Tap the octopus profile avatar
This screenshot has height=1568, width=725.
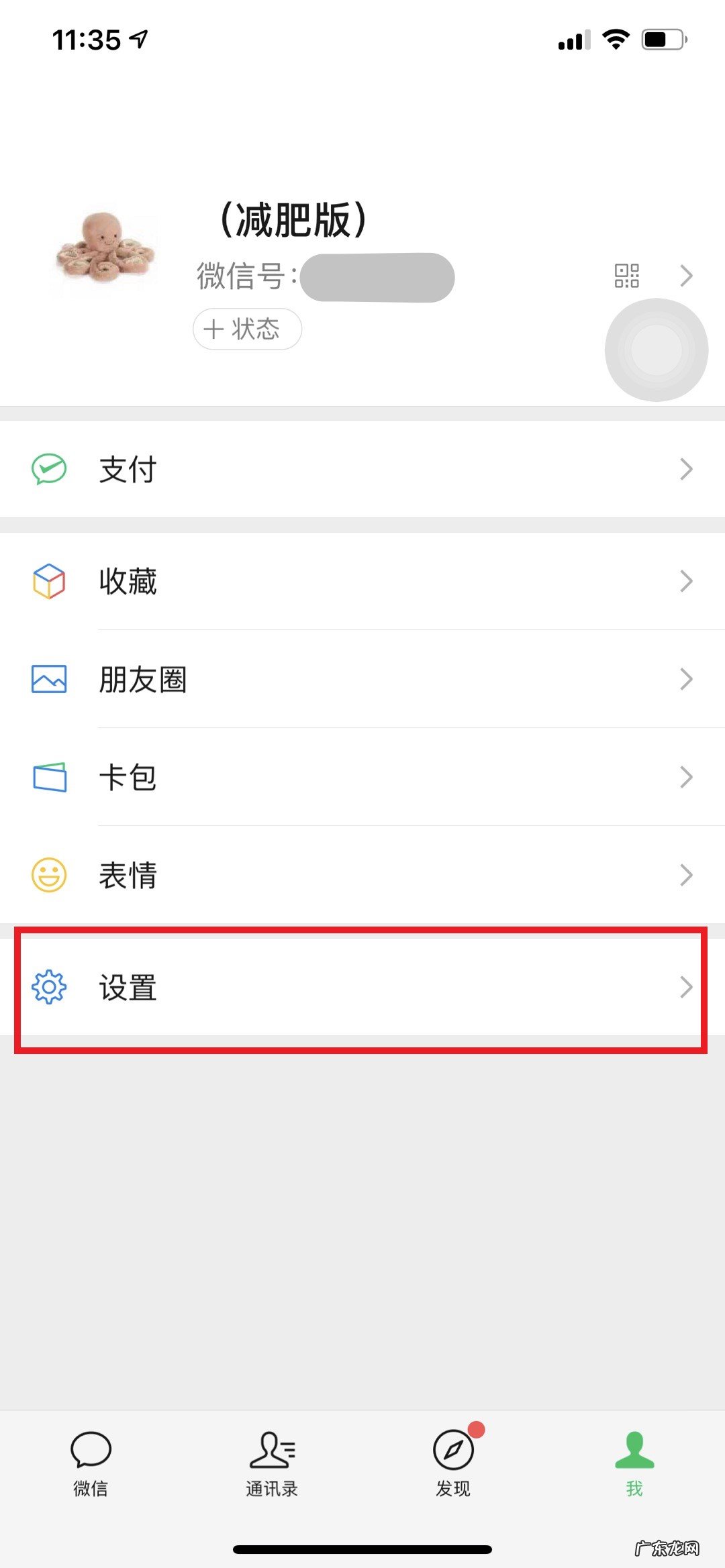click(x=105, y=247)
